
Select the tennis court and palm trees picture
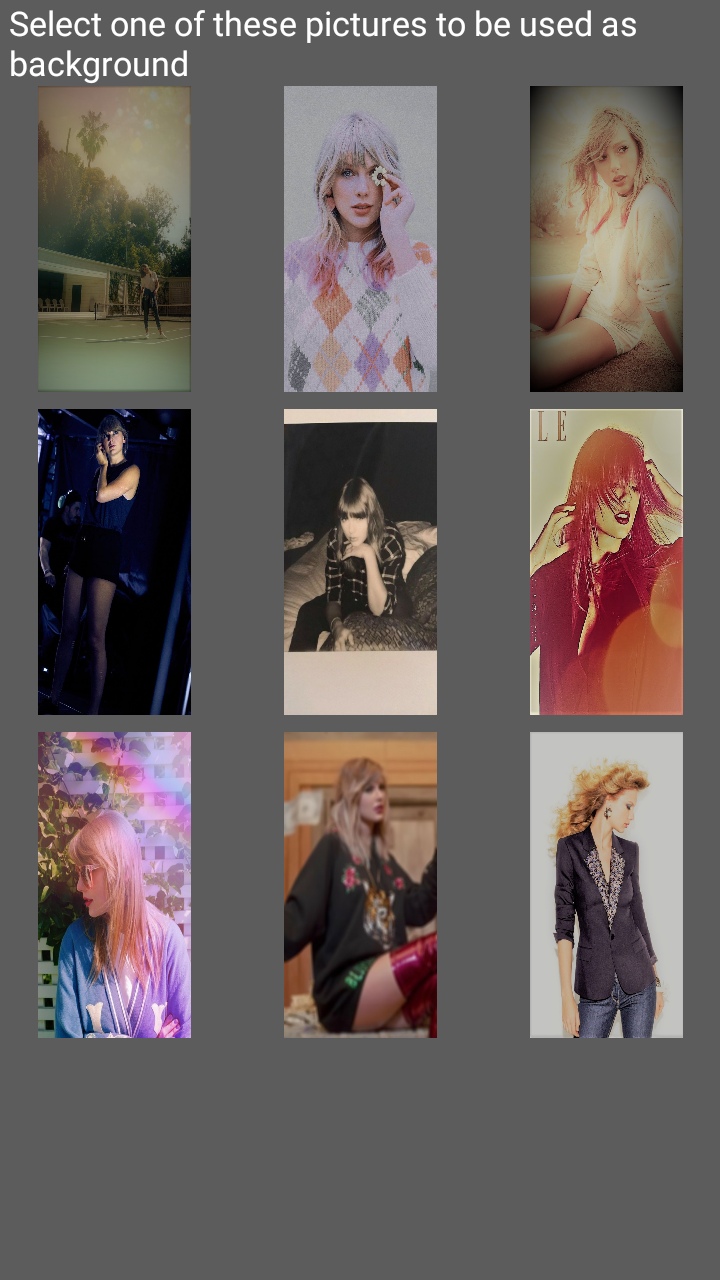click(114, 238)
